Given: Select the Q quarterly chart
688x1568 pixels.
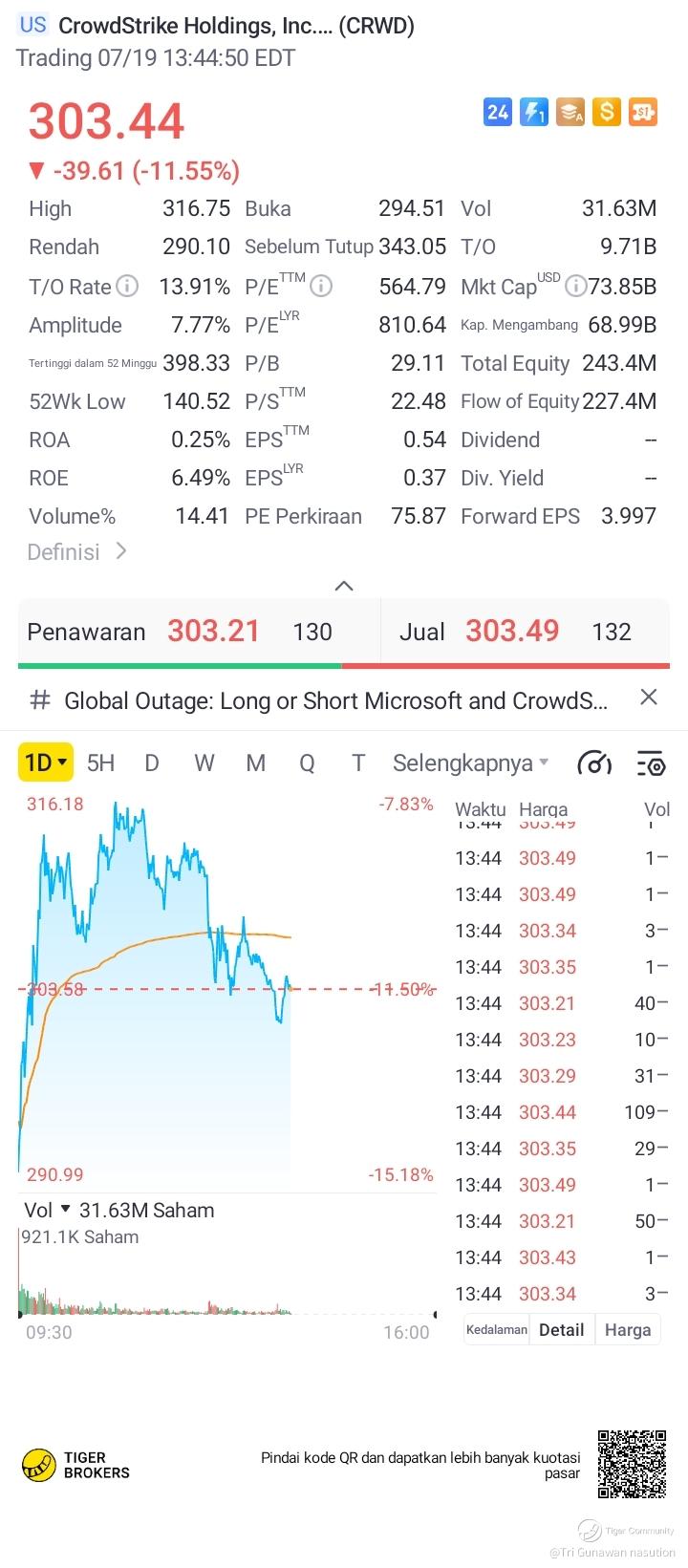Looking at the screenshot, I should 307,763.
